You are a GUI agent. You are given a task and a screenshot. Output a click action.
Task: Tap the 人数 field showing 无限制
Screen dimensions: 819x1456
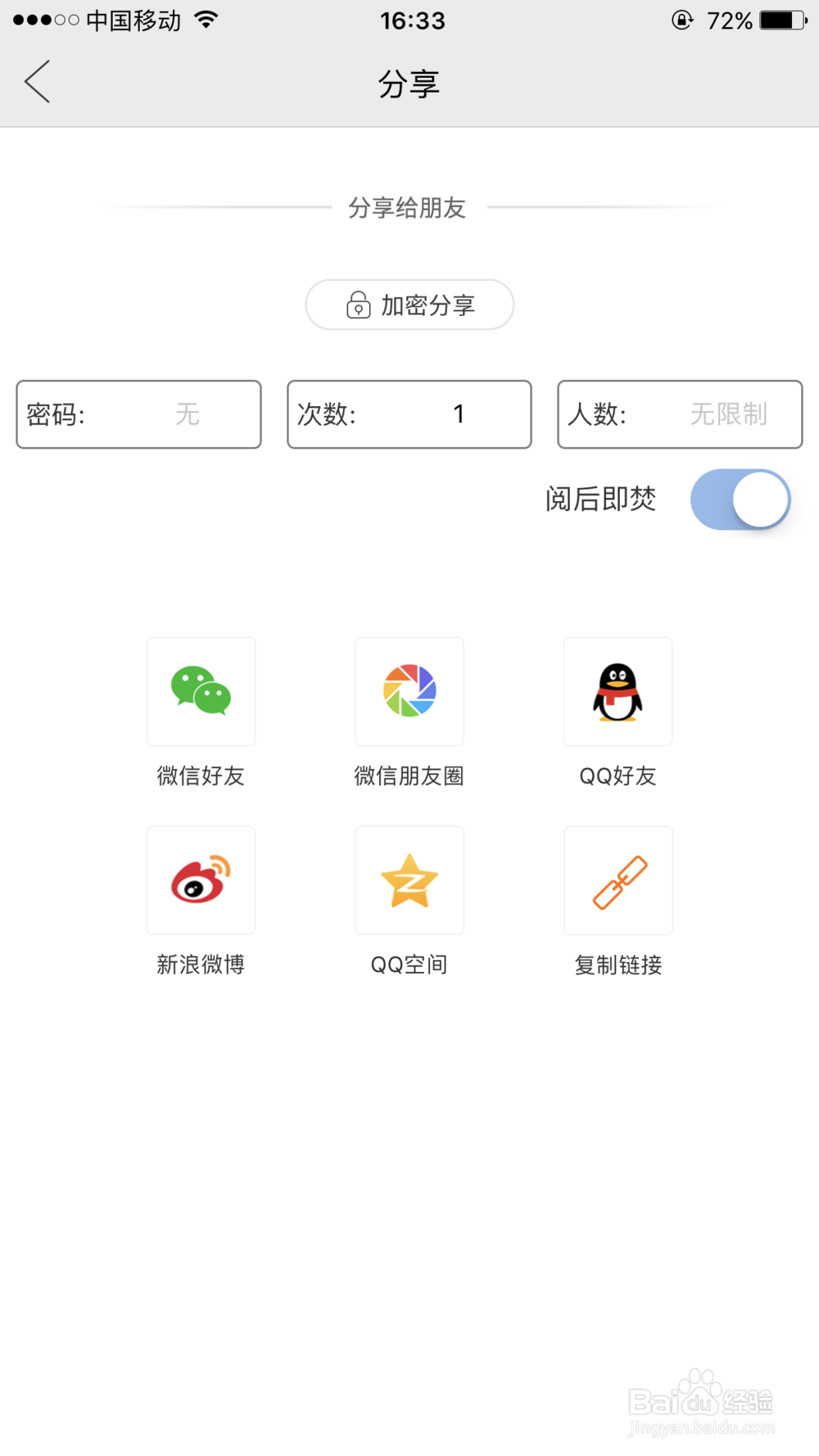click(x=680, y=414)
